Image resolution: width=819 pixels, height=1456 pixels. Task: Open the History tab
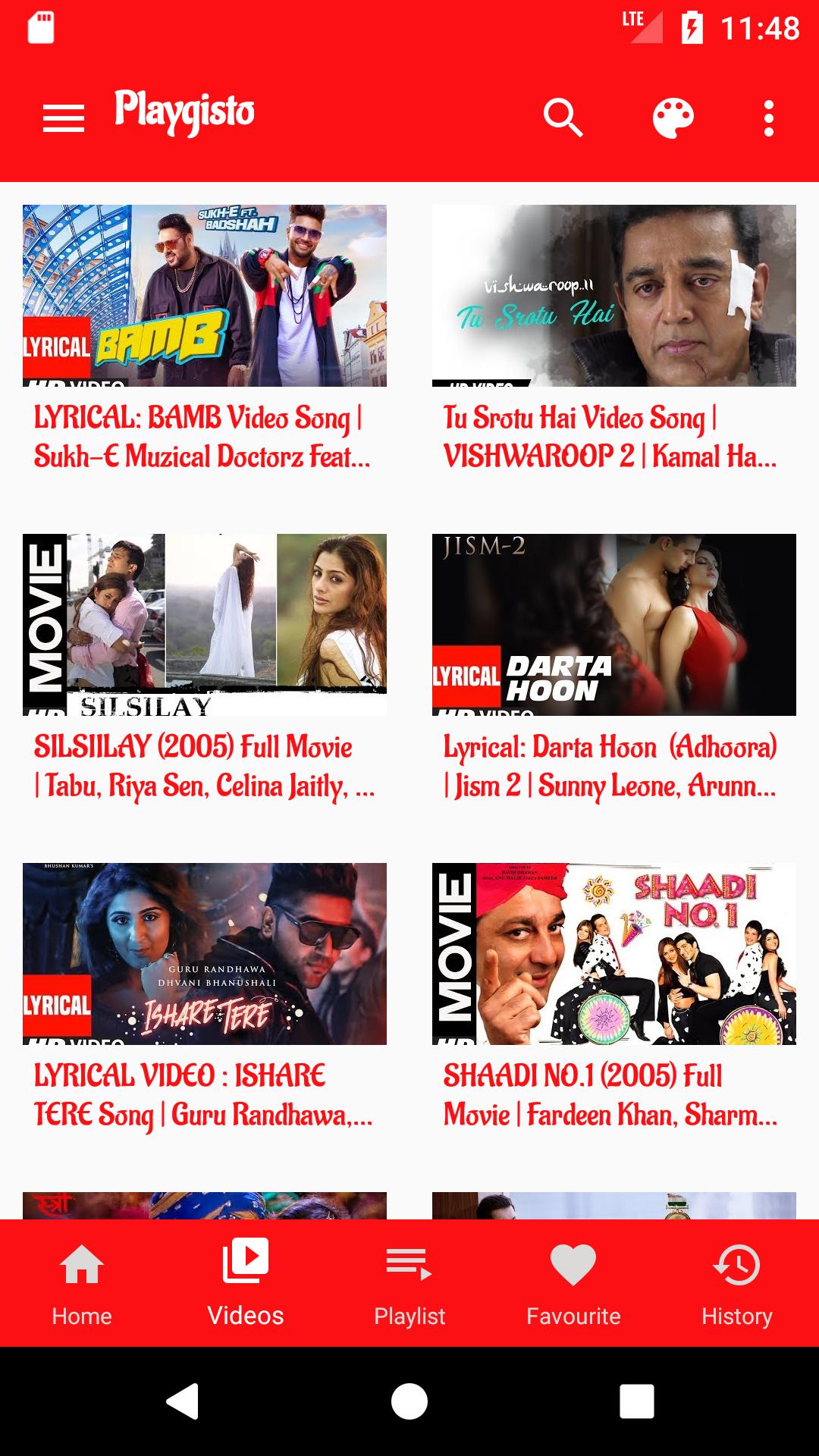pos(737,1283)
